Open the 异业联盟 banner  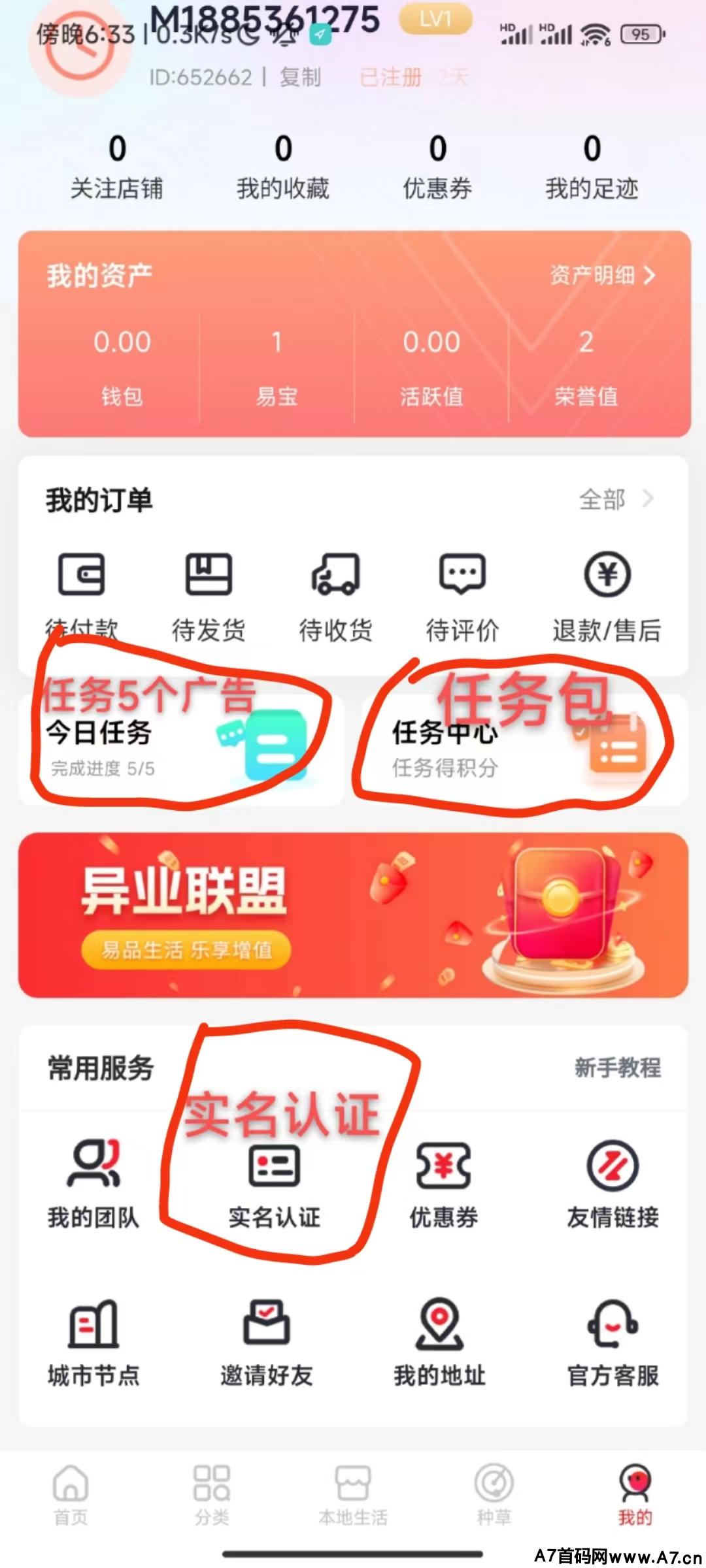point(353,915)
